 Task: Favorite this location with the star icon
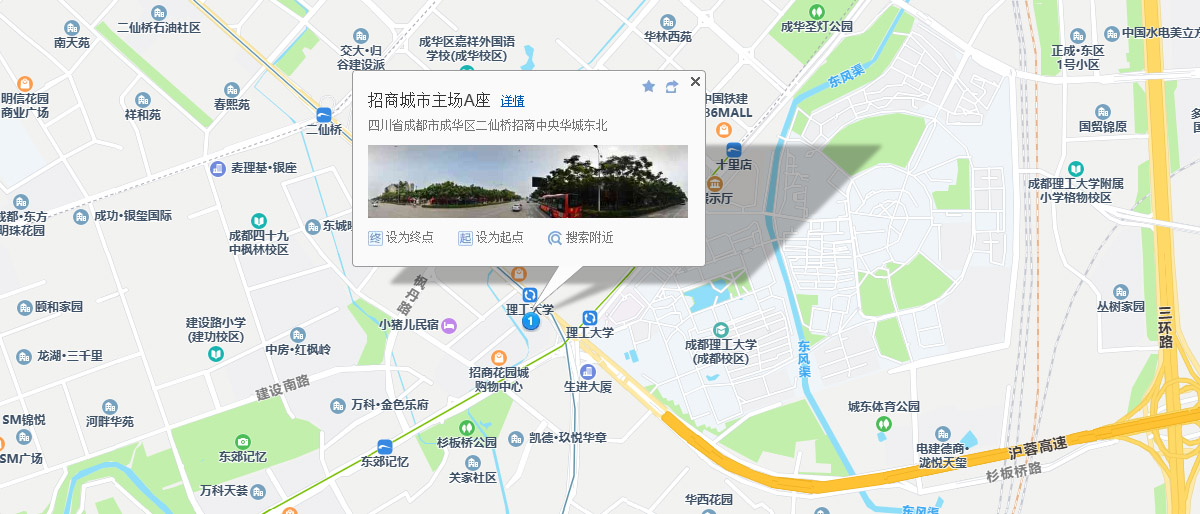[648, 87]
